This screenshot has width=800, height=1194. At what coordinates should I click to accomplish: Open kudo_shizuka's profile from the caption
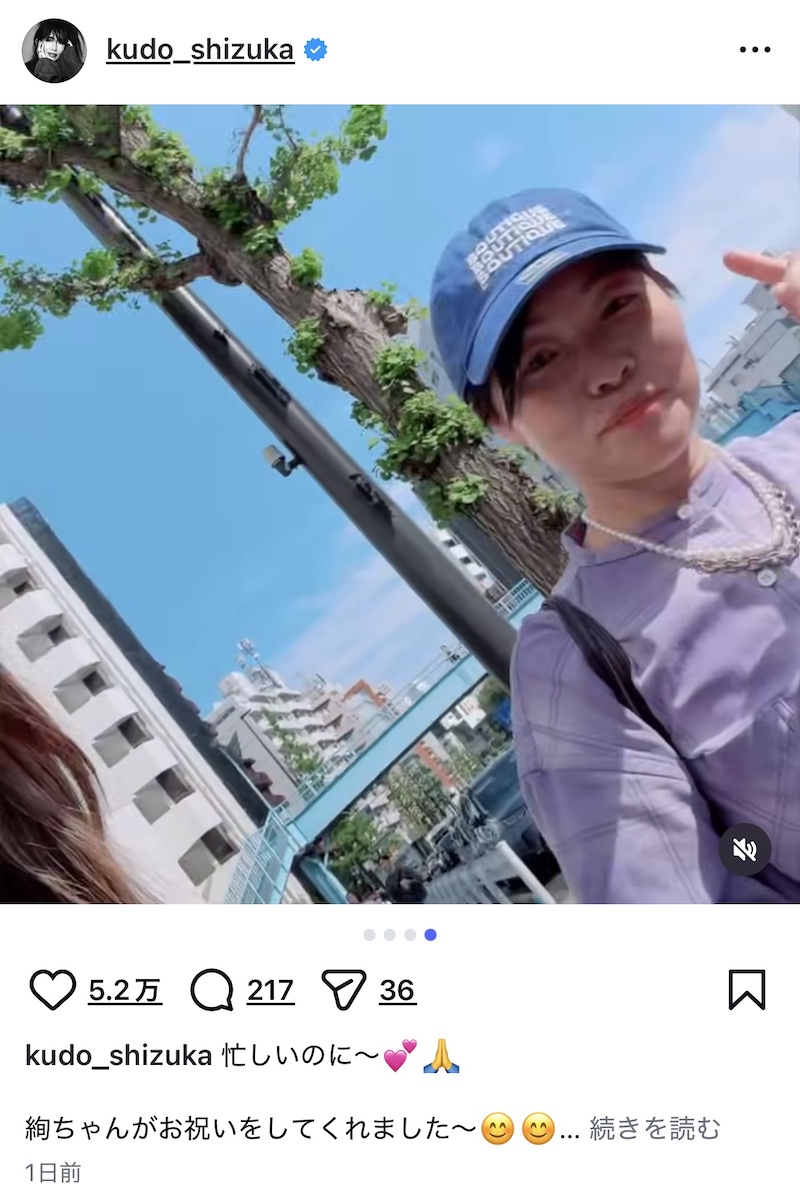118,1056
